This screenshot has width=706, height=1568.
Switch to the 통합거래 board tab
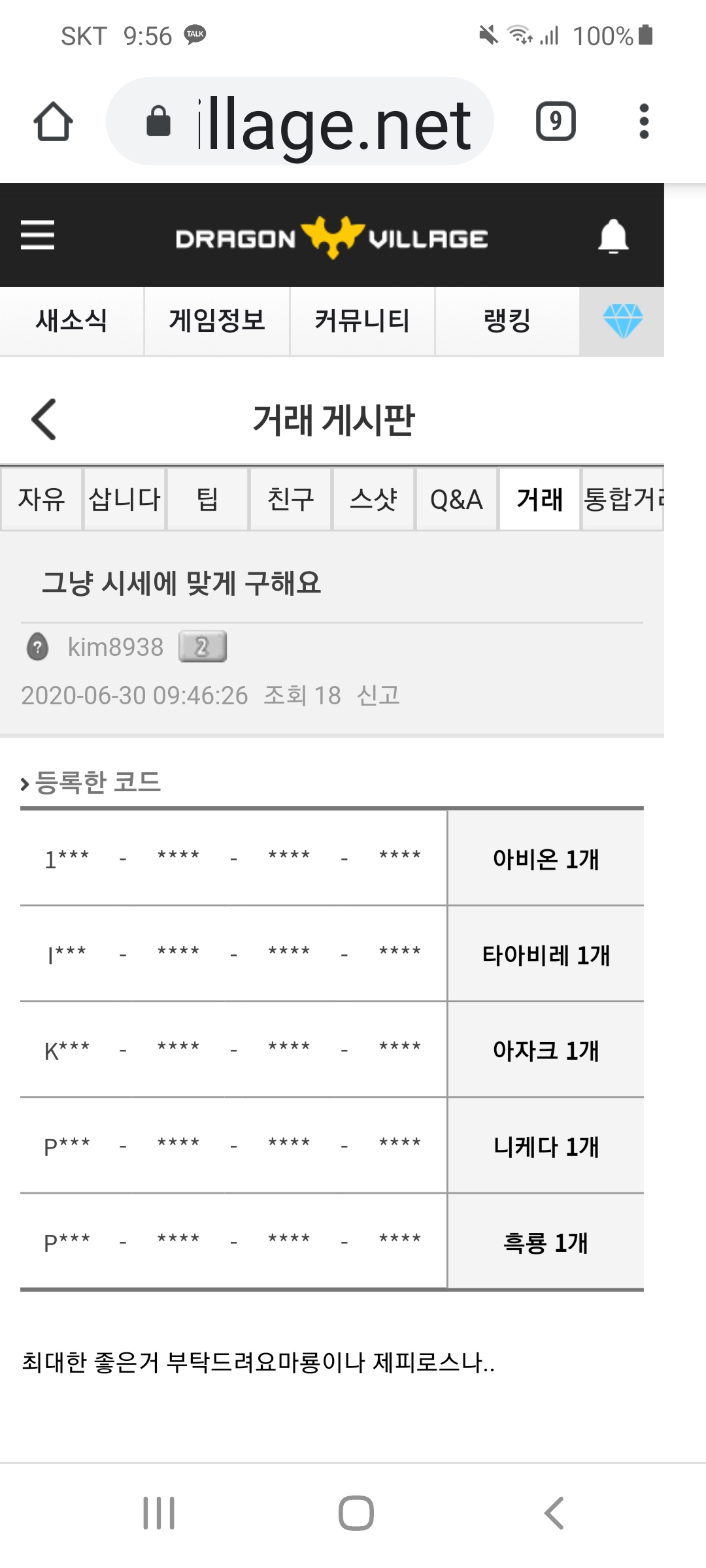[x=623, y=499]
